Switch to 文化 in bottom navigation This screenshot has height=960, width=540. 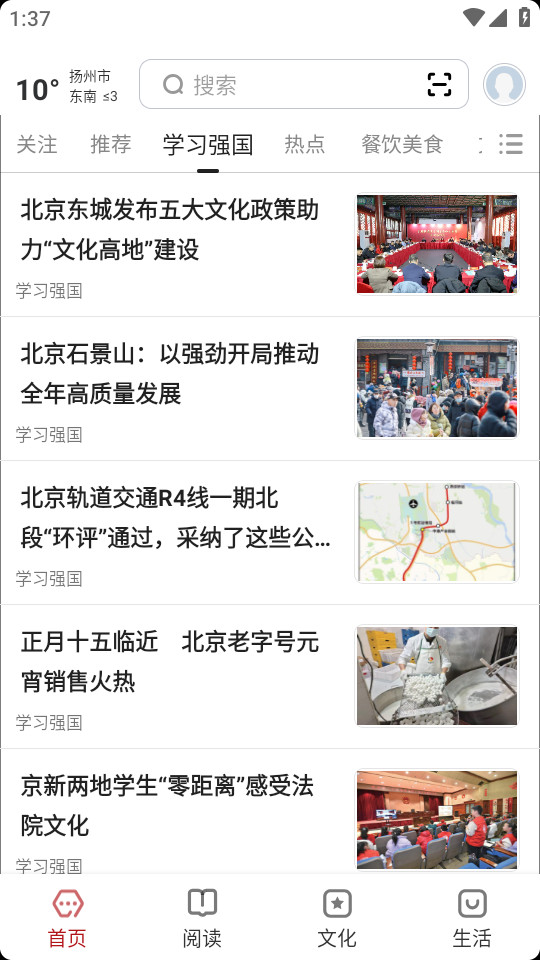337,918
